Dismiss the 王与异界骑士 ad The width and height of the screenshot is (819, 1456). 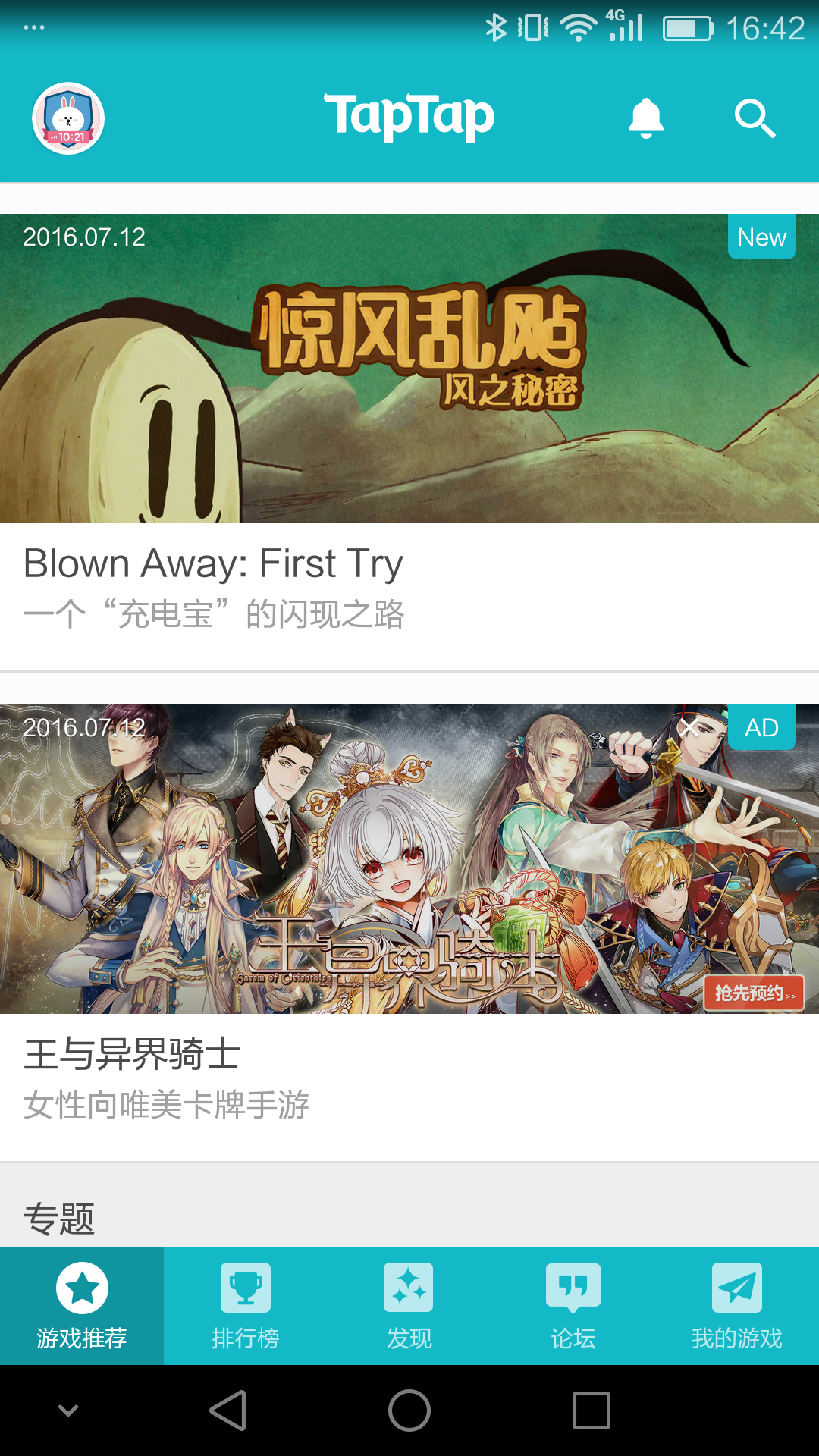(689, 728)
